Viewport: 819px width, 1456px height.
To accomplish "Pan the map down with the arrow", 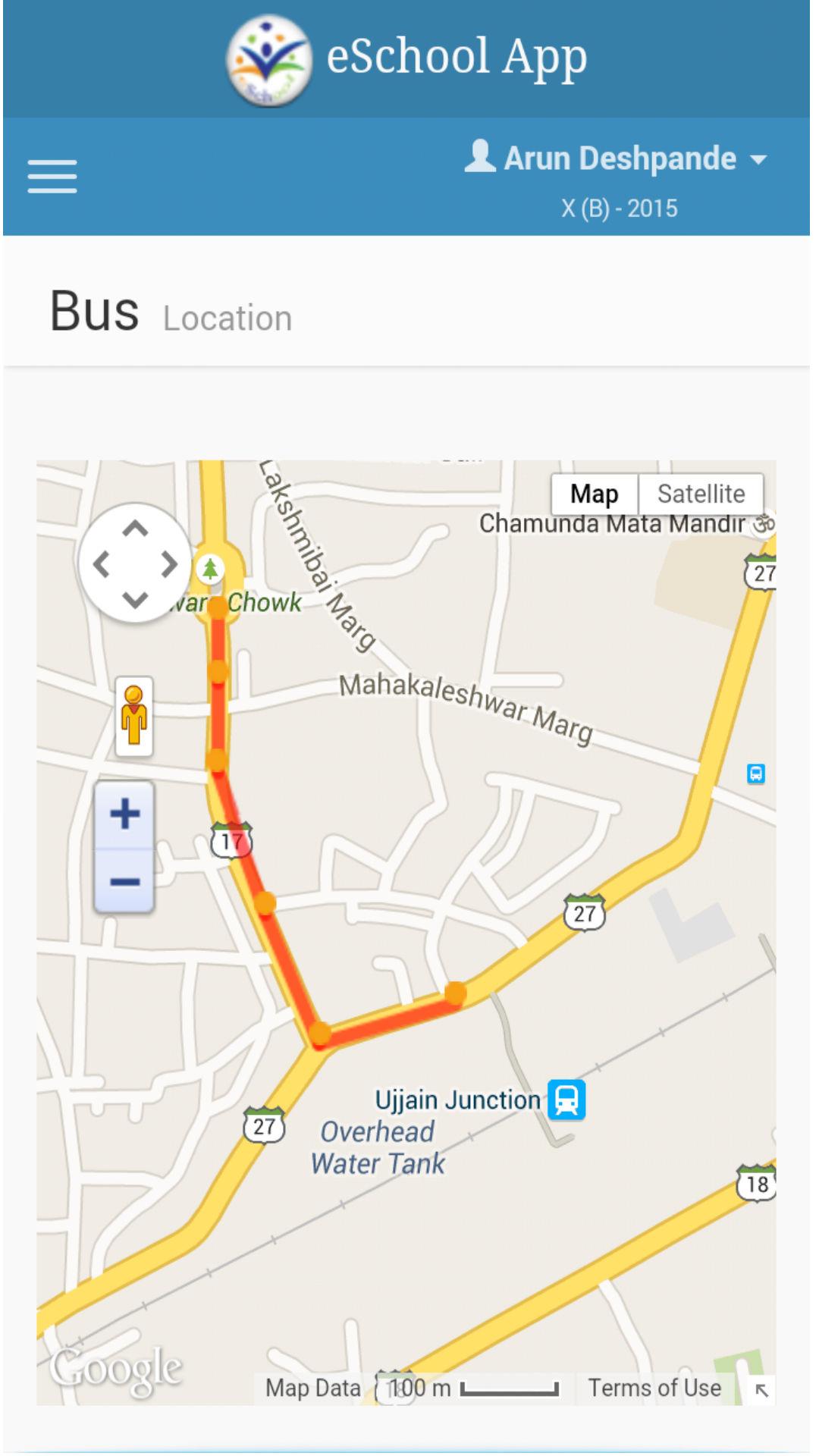I will pyautogui.click(x=135, y=600).
